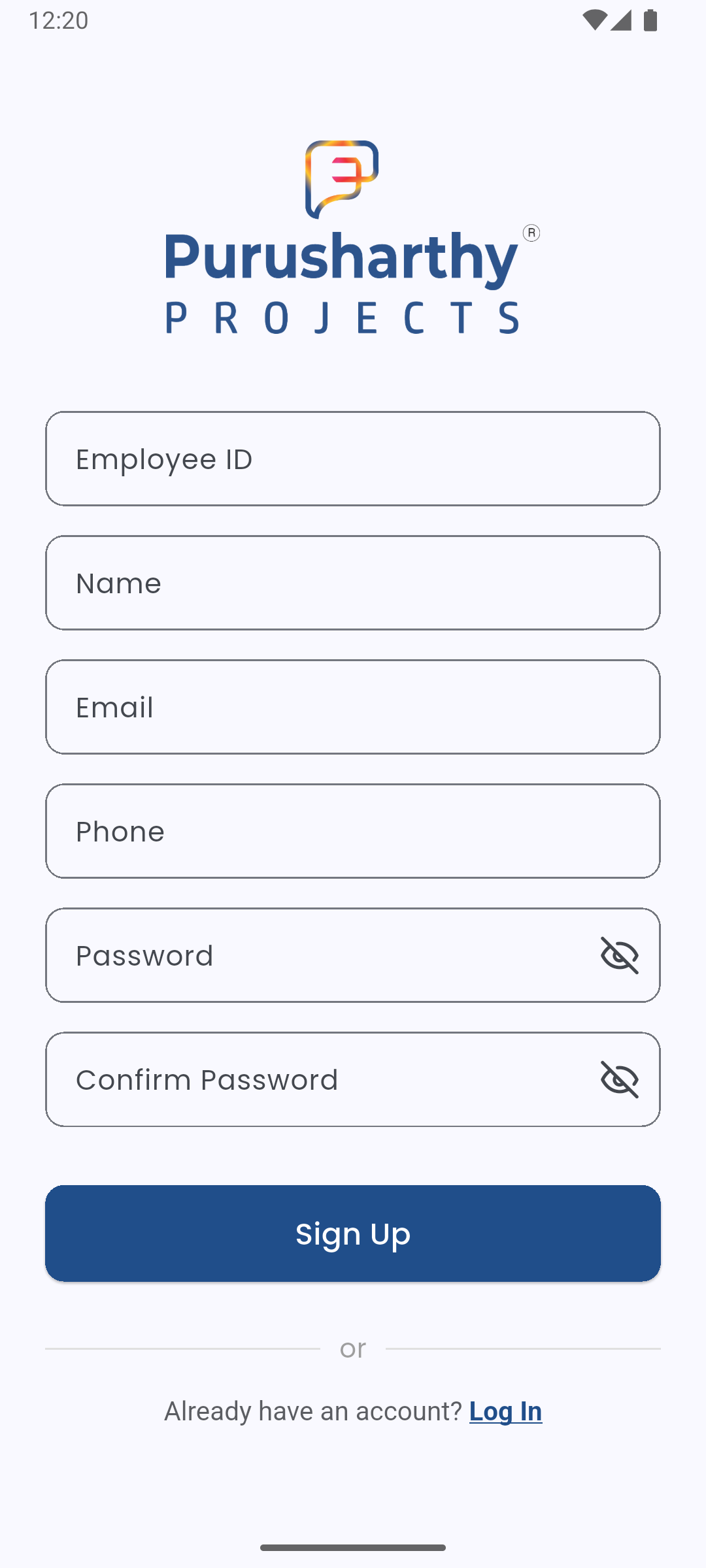706x1568 pixels.
Task: Select the Email text field
Action: (353, 707)
